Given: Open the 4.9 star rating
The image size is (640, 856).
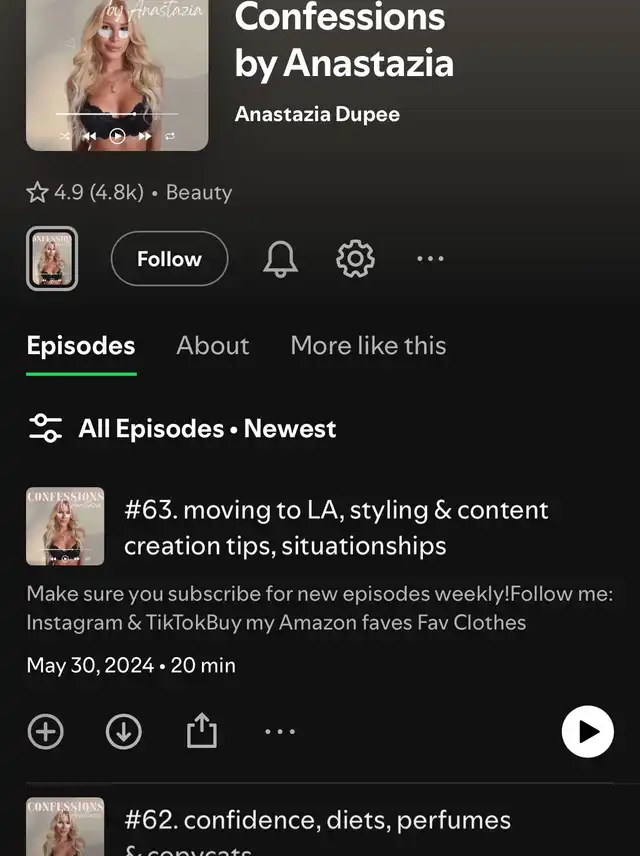Looking at the screenshot, I should pyautogui.click(x=85, y=193).
